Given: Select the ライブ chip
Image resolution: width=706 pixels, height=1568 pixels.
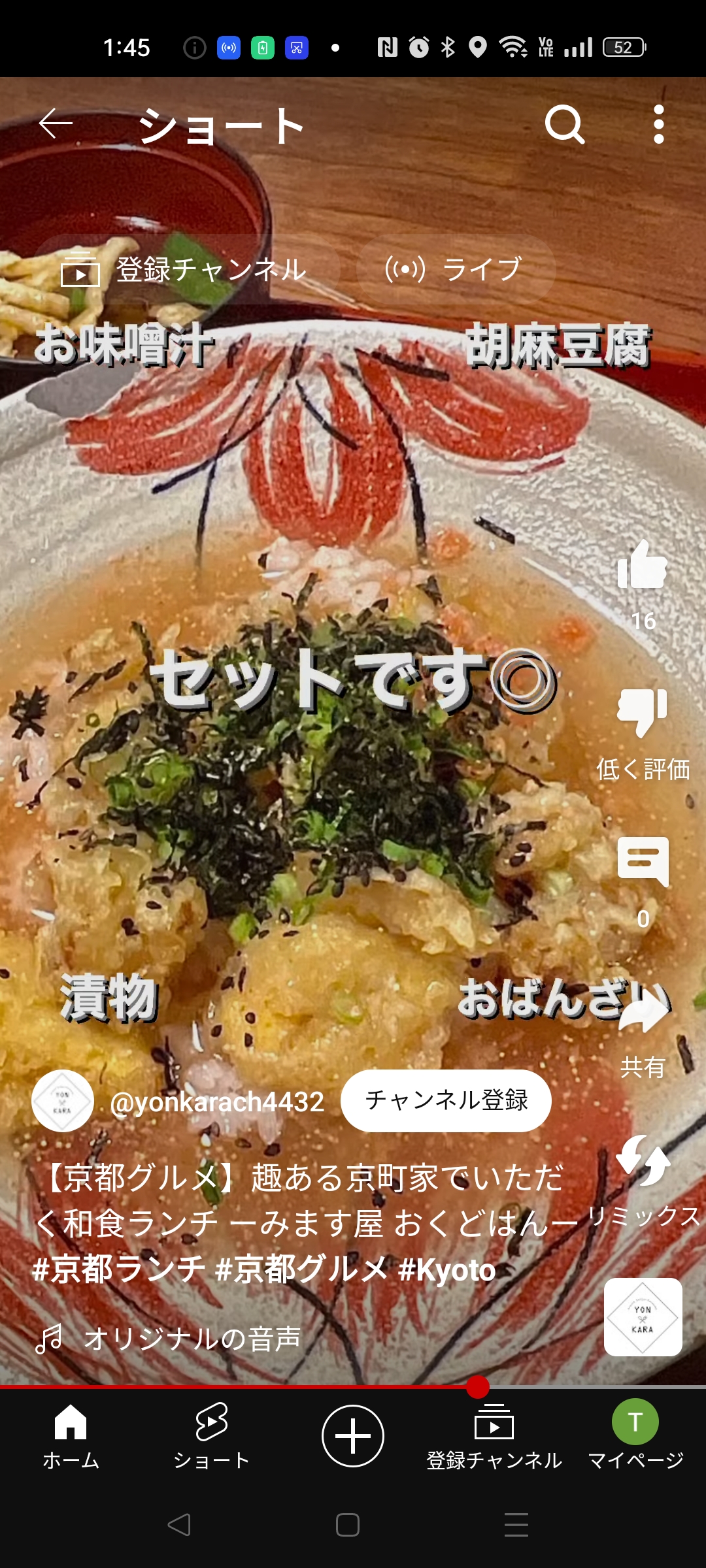Looking at the screenshot, I should (456, 269).
